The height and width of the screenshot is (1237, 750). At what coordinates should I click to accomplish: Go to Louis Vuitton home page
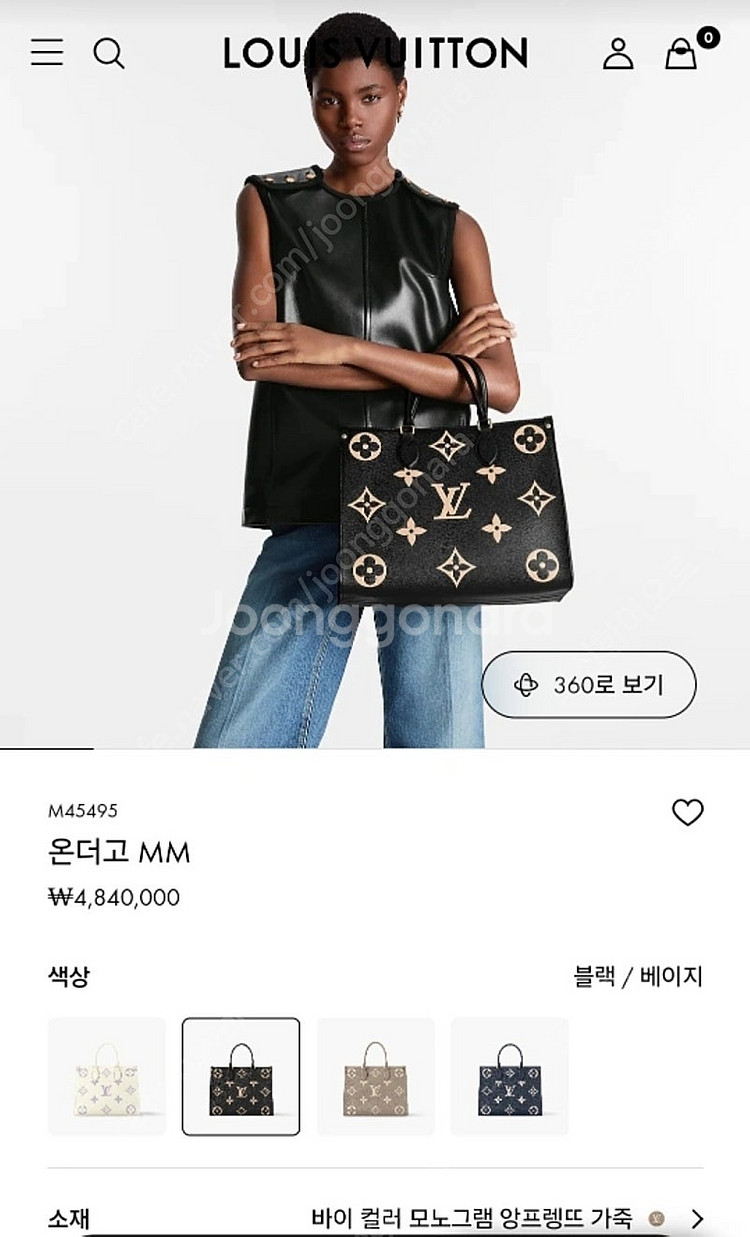pyautogui.click(x=375, y=53)
